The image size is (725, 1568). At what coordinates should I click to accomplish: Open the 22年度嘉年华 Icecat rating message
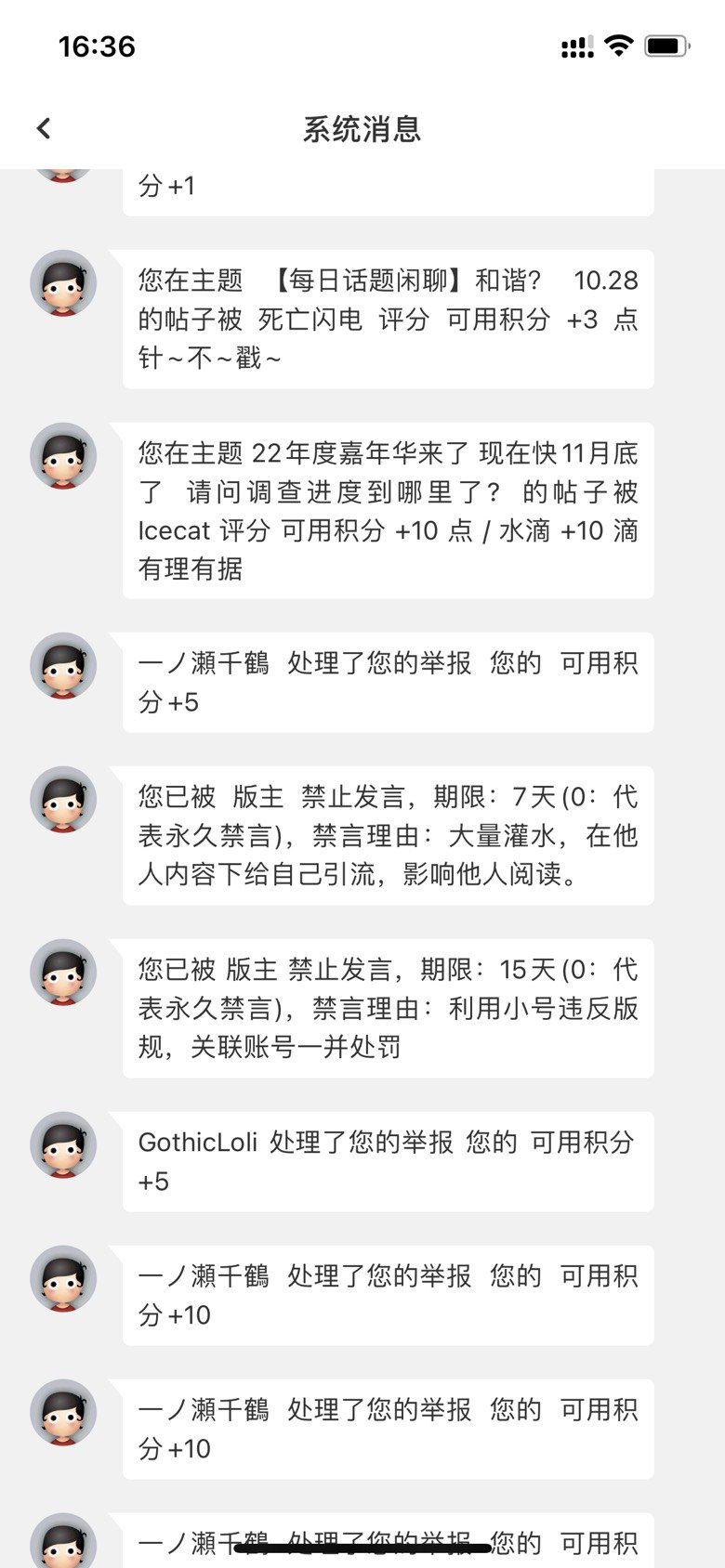pos(388,510)
